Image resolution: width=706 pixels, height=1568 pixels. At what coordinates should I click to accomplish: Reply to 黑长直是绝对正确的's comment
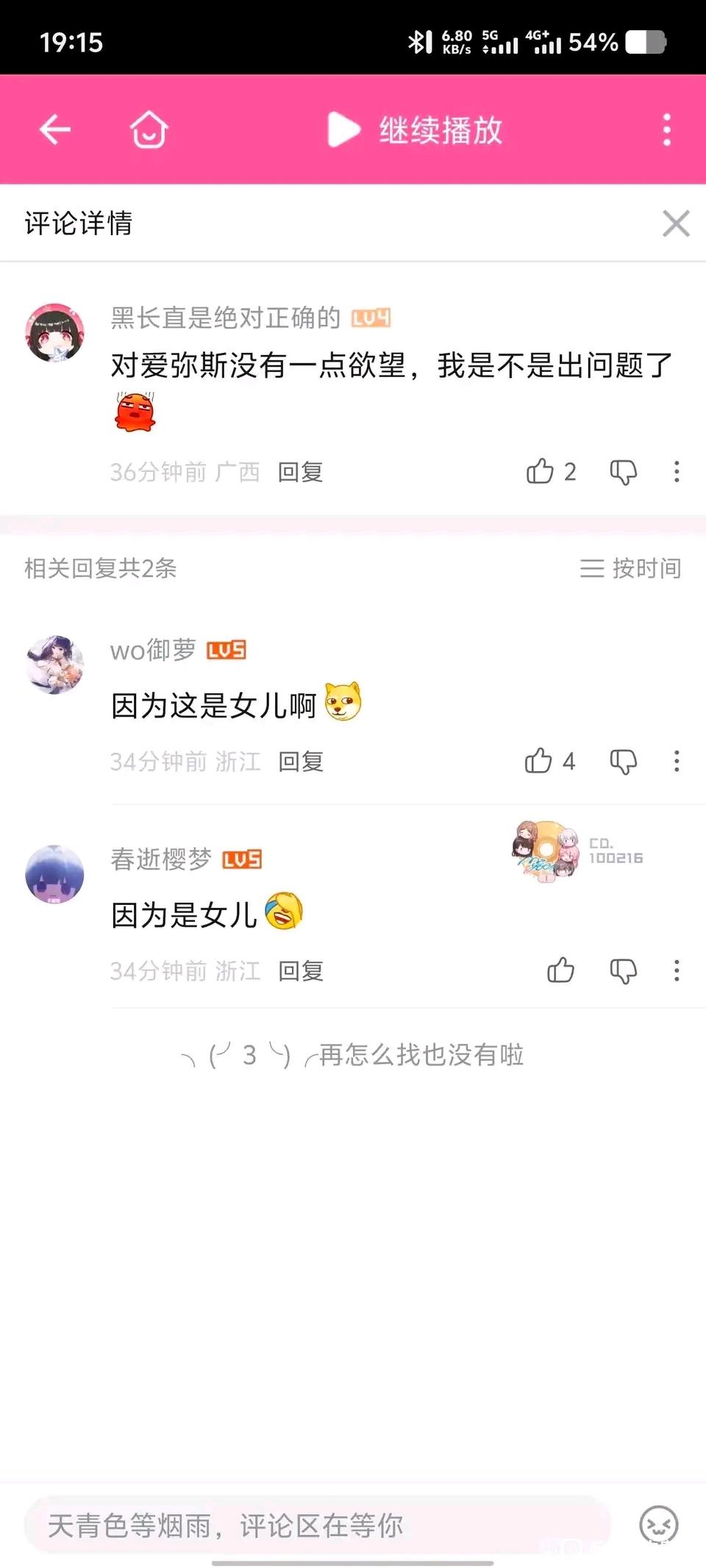[300, 472]
